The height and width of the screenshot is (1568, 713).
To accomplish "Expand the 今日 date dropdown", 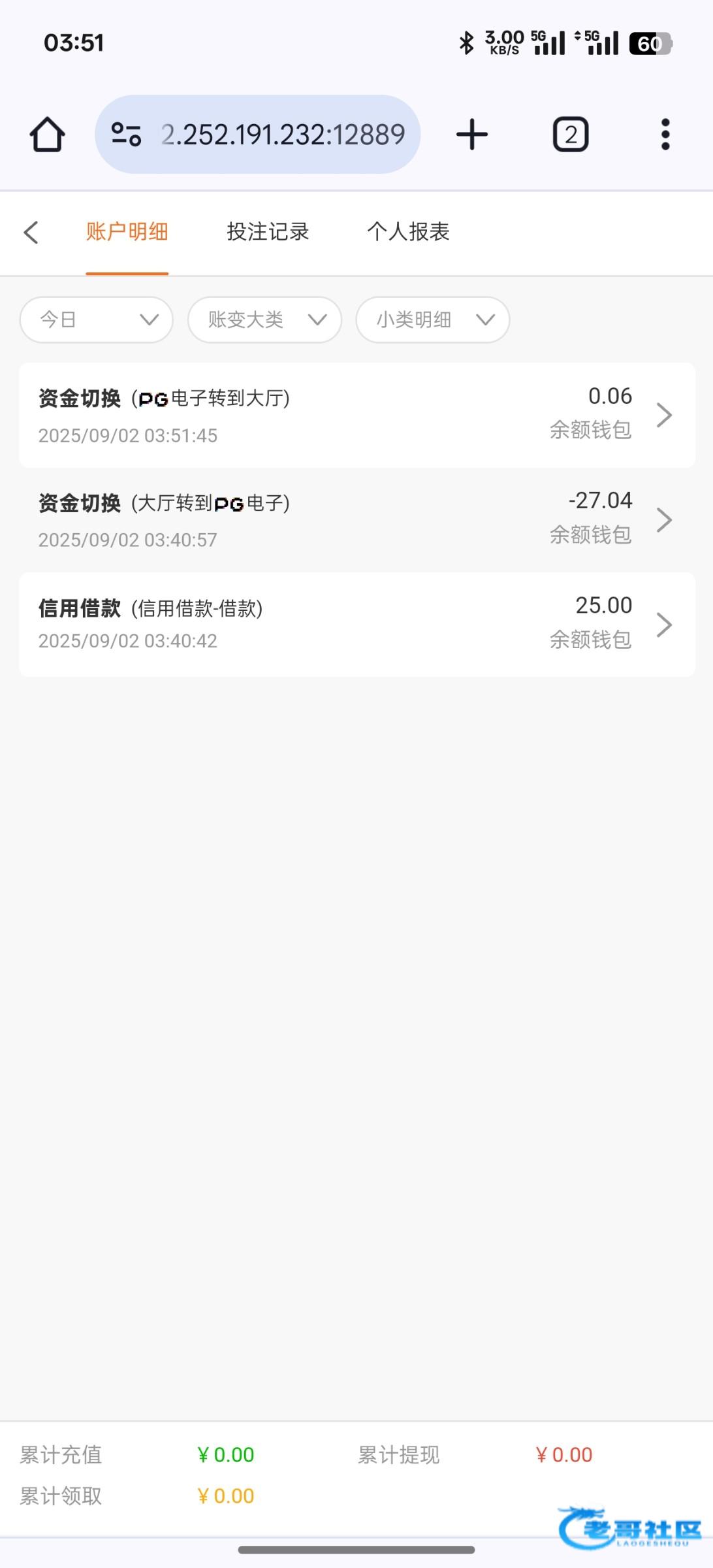I will pyautogui.click(x=97, y=319).
